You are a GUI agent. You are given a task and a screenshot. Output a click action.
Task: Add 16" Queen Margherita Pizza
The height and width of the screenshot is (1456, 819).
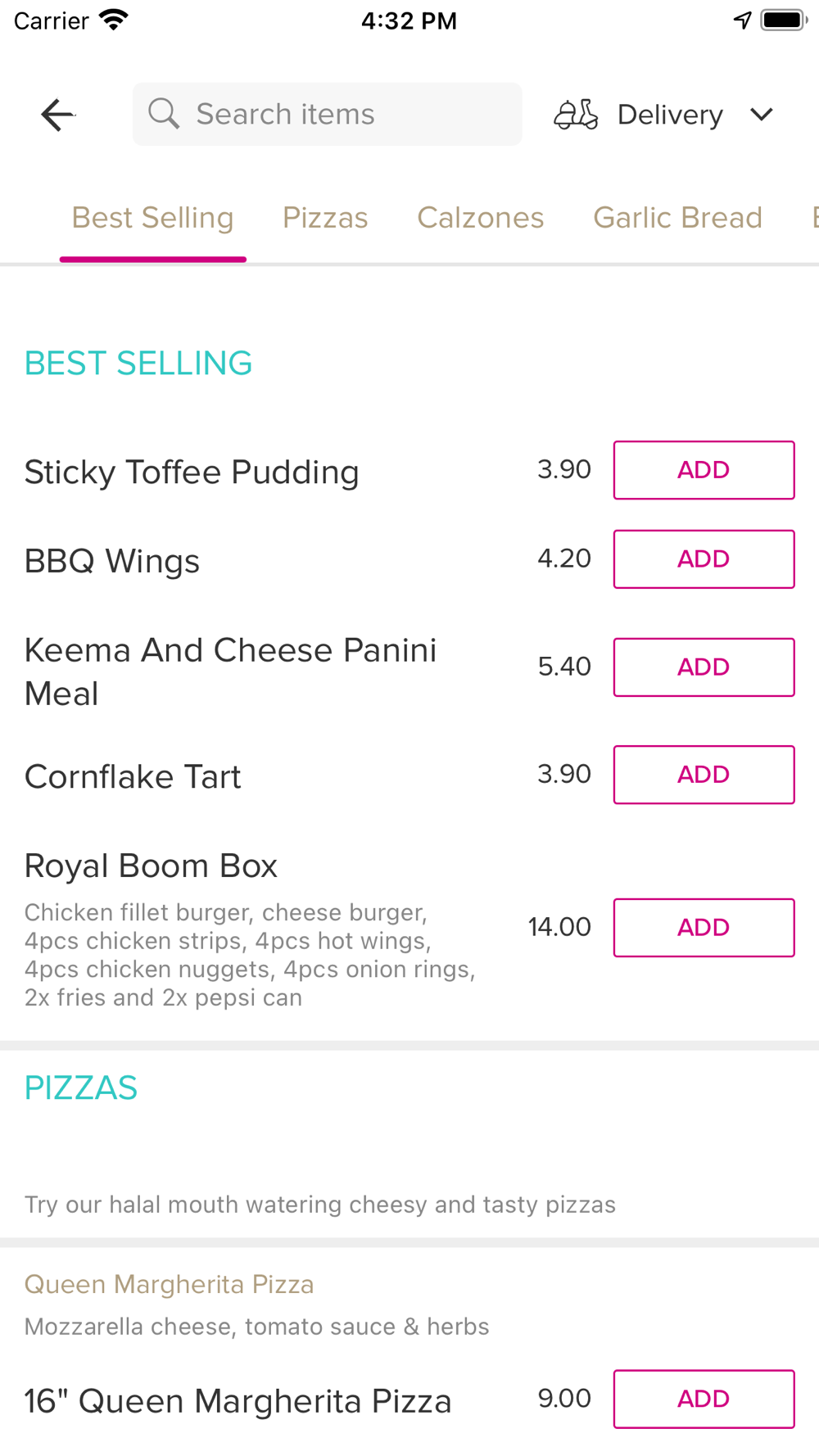[x=704, y=1399]
